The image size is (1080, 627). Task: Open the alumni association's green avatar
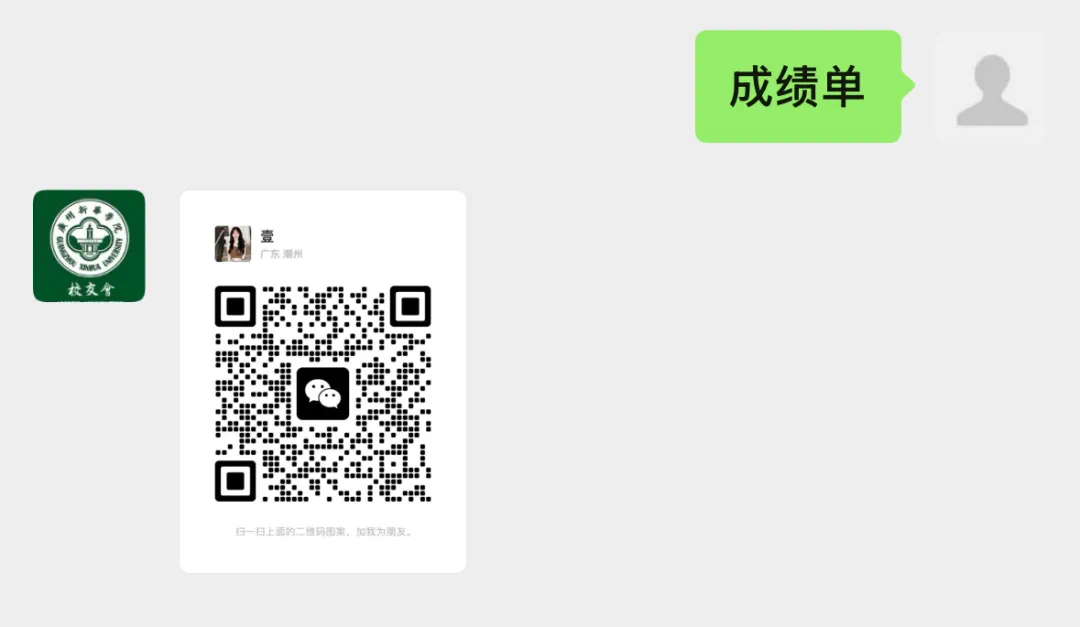pyautogui.click(x=89, y=246)
